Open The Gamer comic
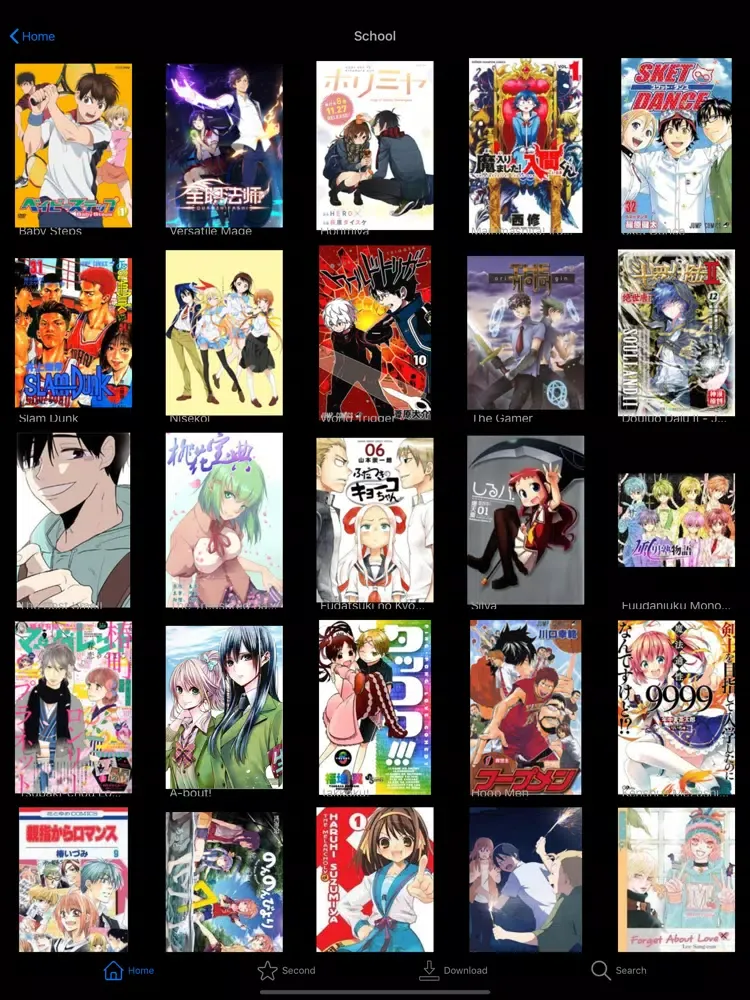The height and width of the screenshot is (1000, 750). 526,333
